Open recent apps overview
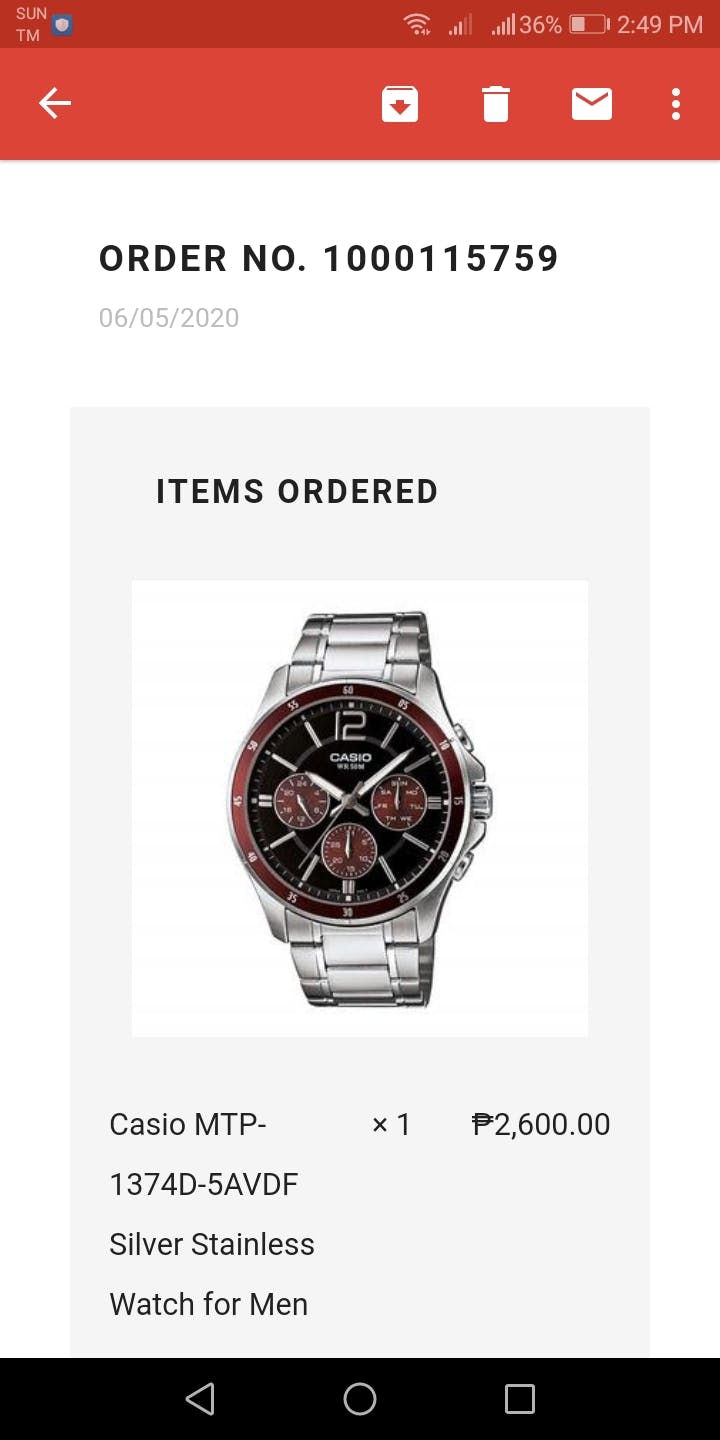720x1440 pixels. (519, 1399)
